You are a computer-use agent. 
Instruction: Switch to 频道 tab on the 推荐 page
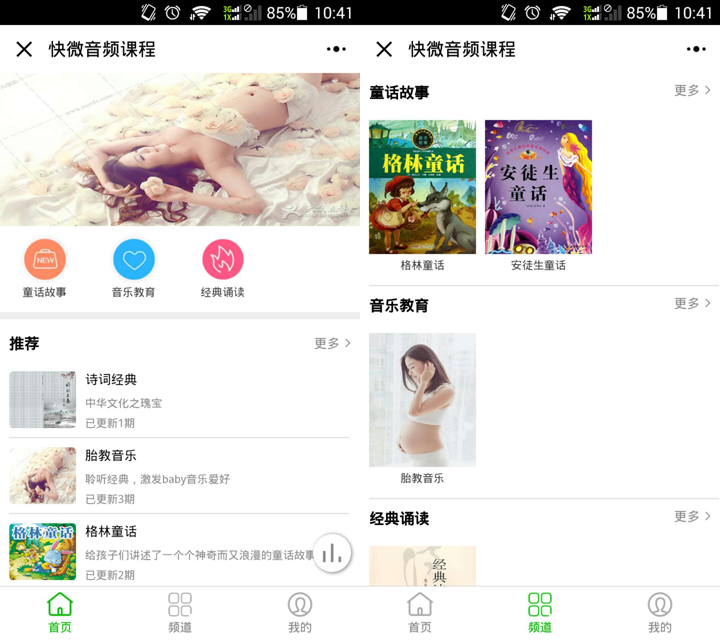(180, 612)
